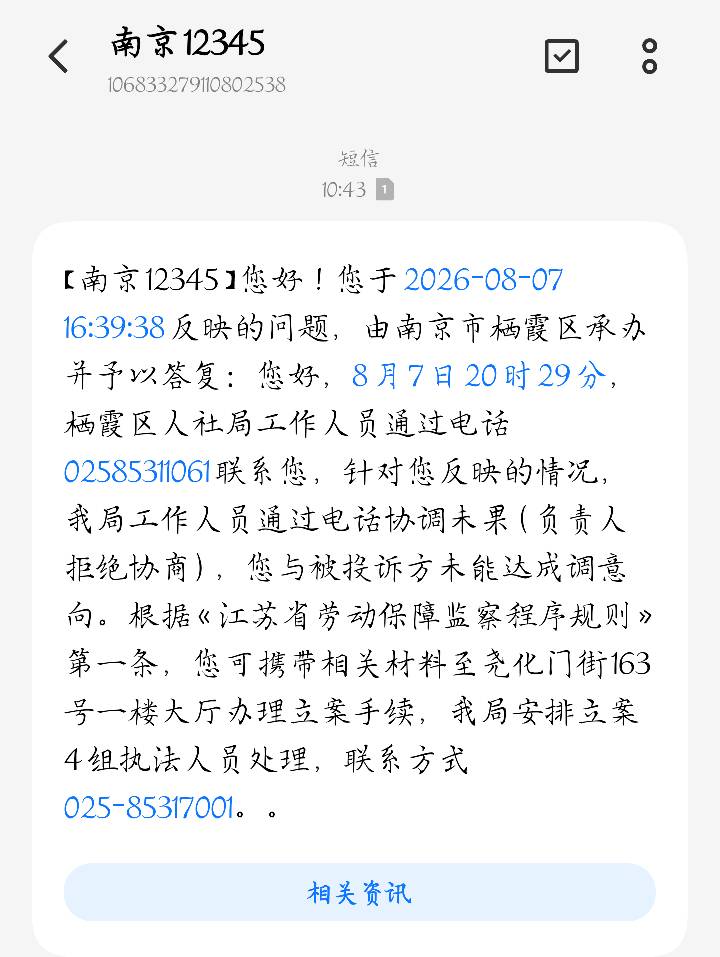Open the phone number link 02585311061
This screenshot has height=957, width=720.
click(137, 472)
